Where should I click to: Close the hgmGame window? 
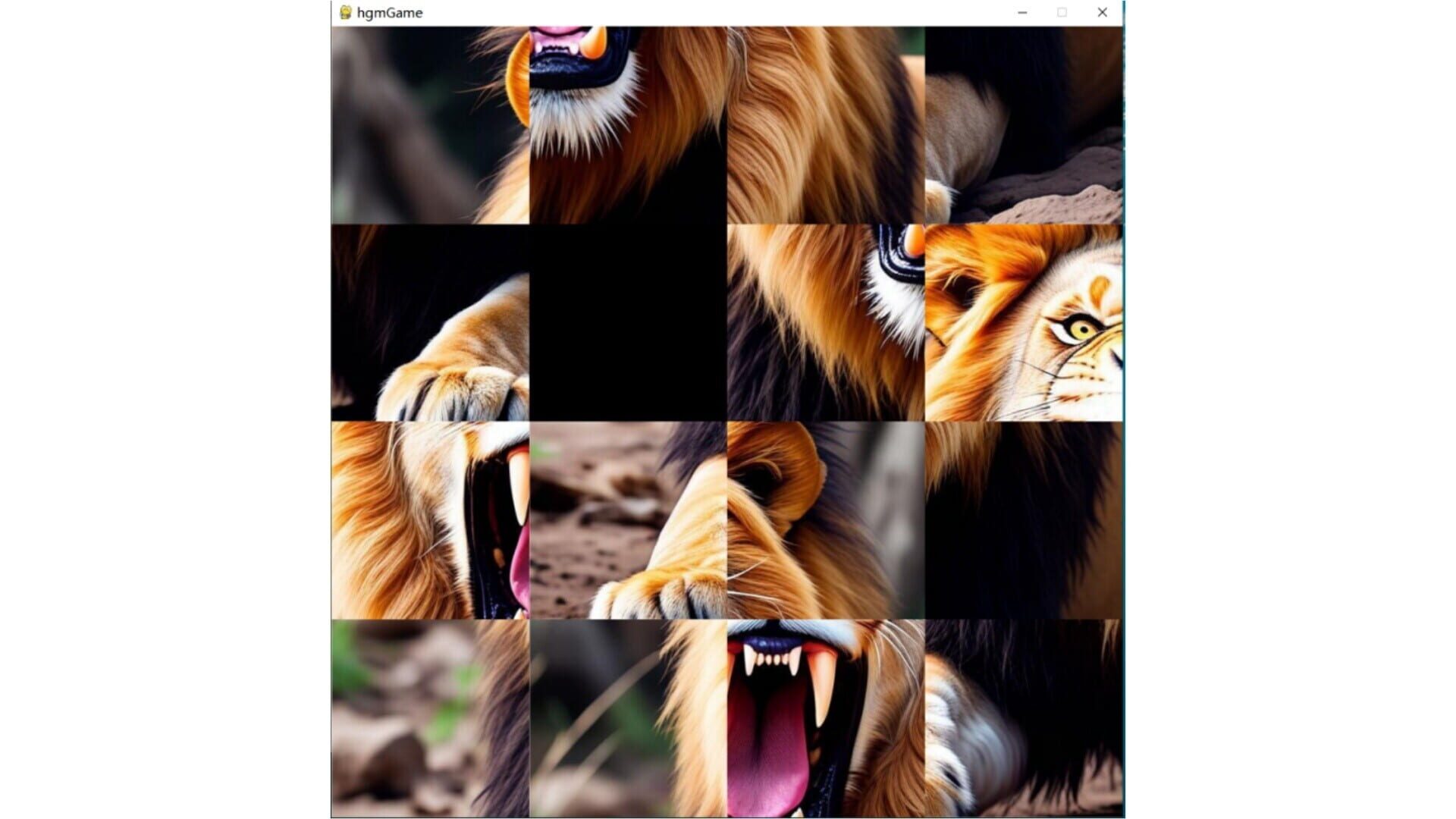[x=1102, y=12]
